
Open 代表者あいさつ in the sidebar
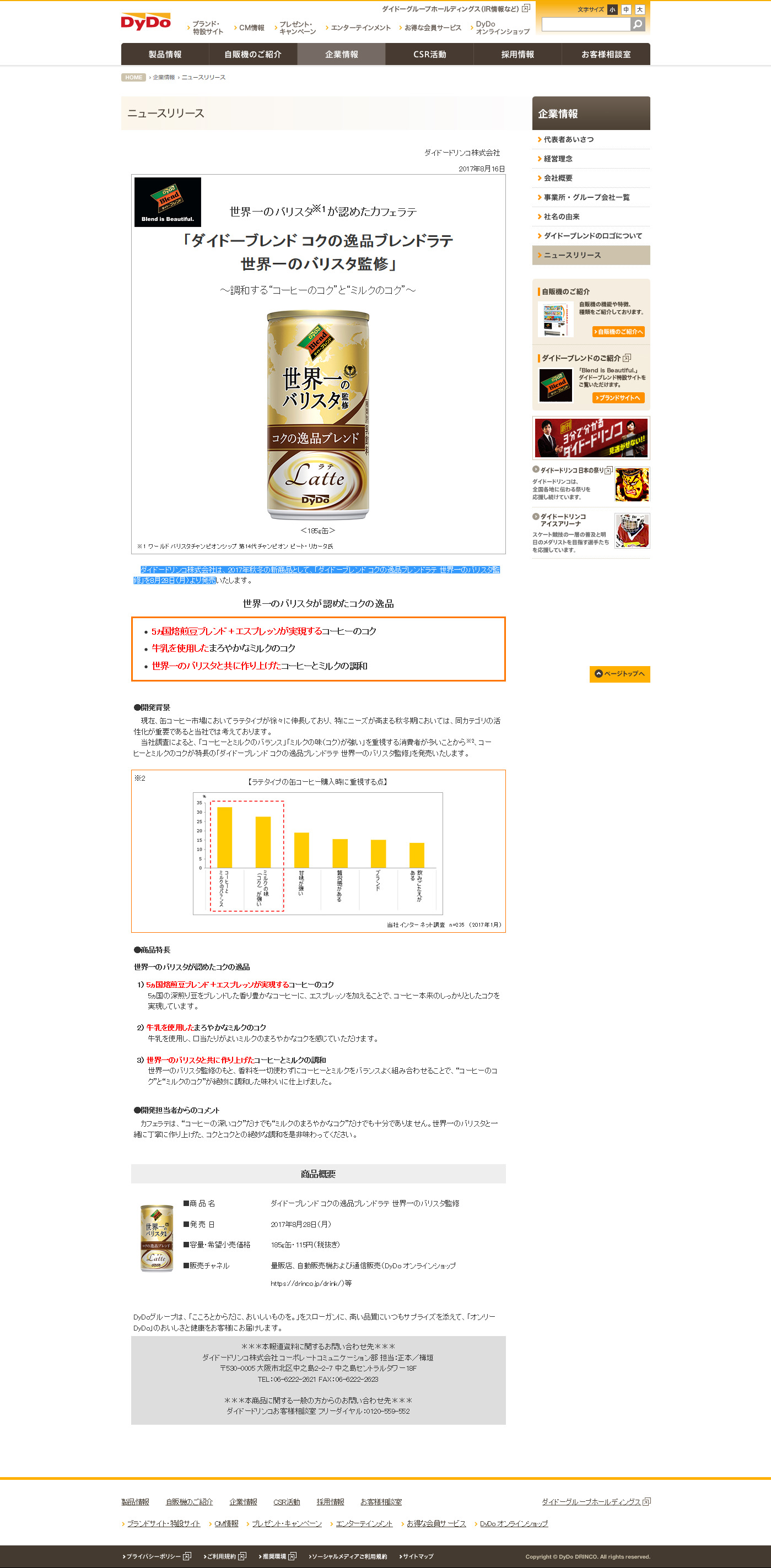(568, 139)
